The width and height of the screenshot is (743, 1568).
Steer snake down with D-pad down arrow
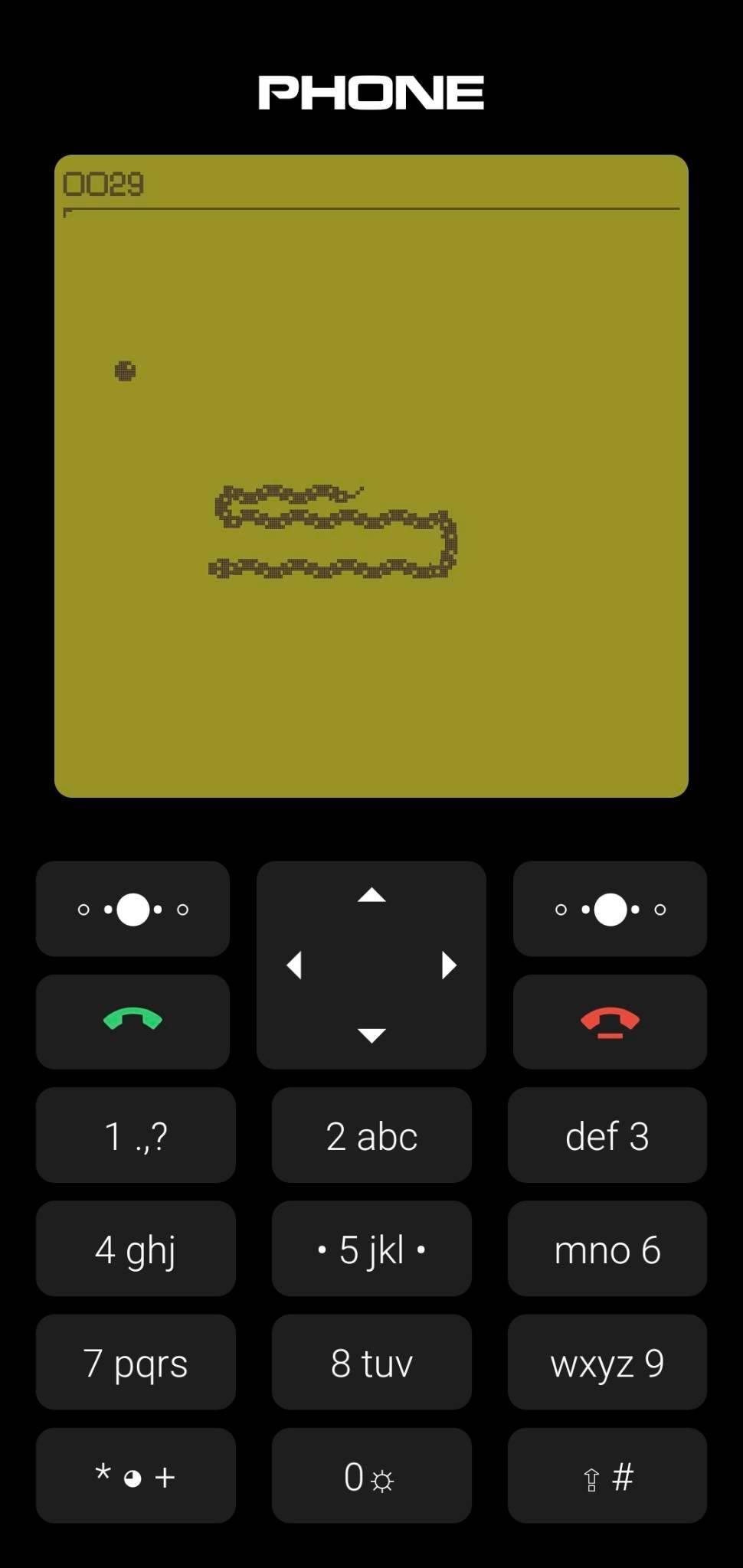(371, 1035)
